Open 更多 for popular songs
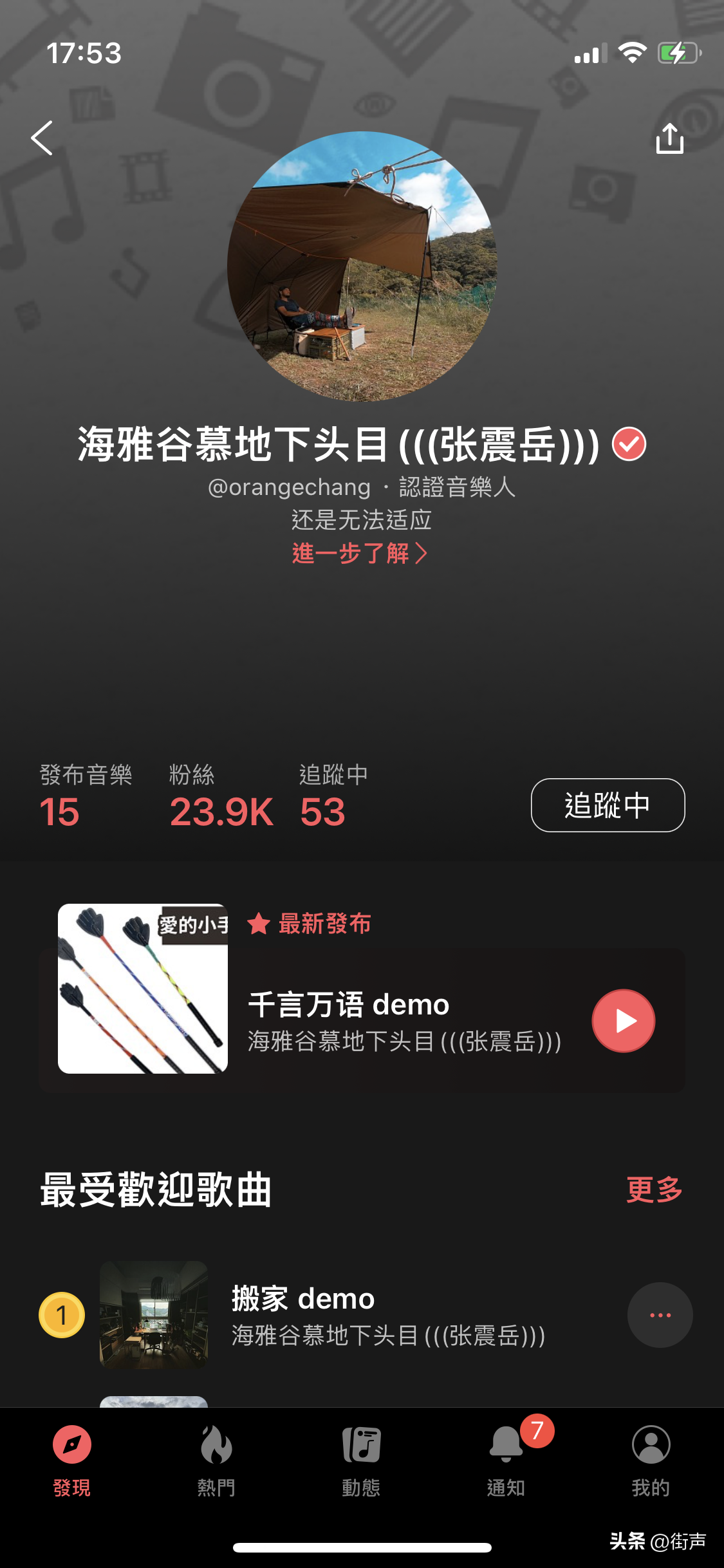Screen dimensions: 724x1568 tap(653, 1190)
